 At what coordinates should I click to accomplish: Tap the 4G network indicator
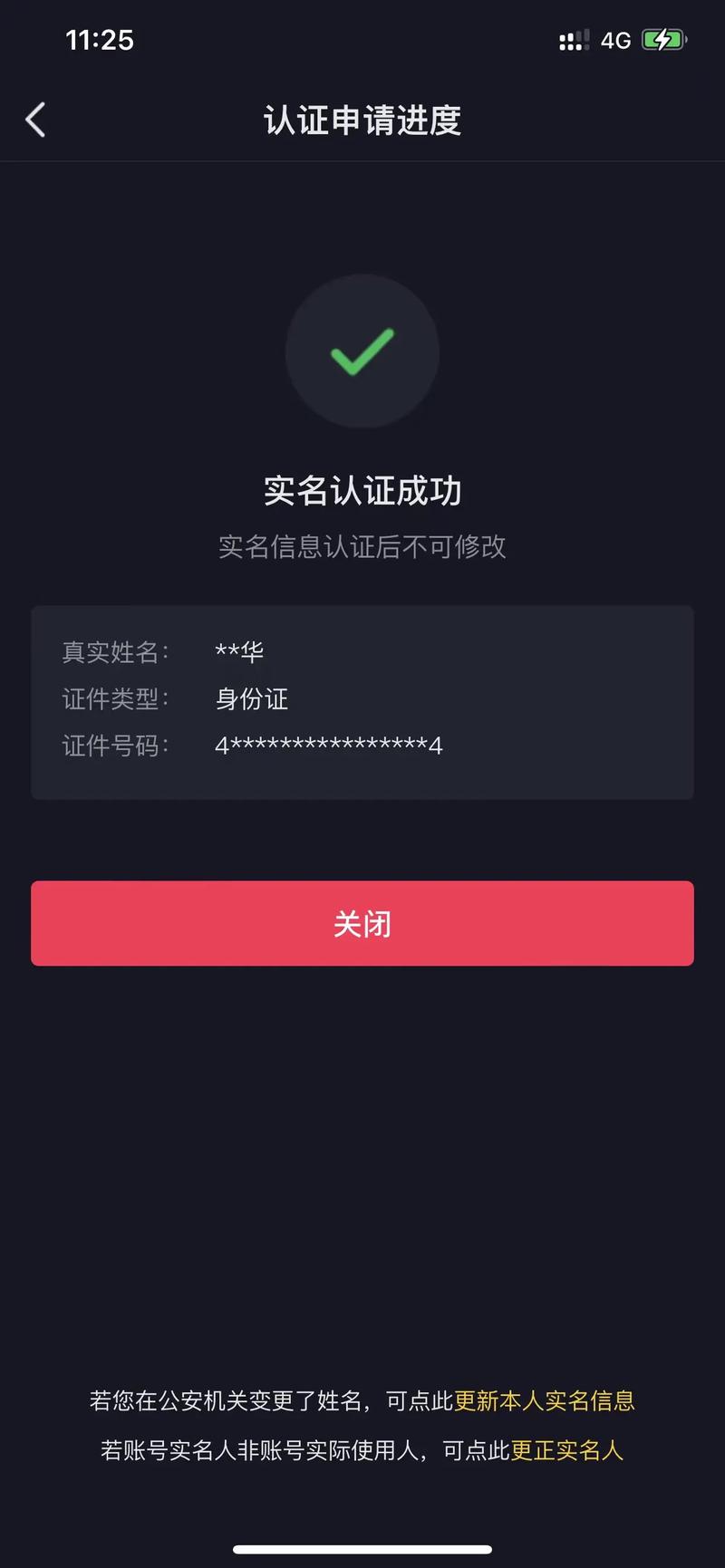618,40
